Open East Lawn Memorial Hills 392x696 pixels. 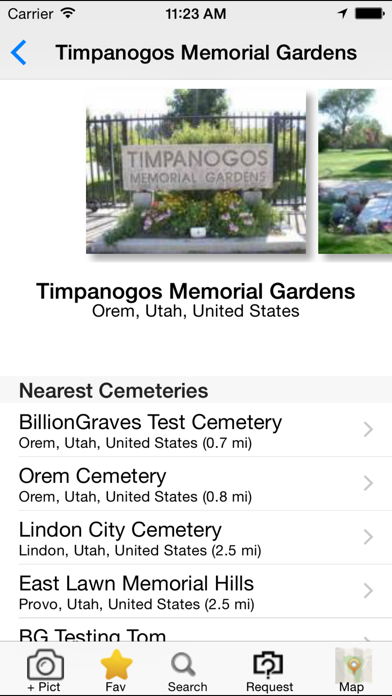pos(196,591)
